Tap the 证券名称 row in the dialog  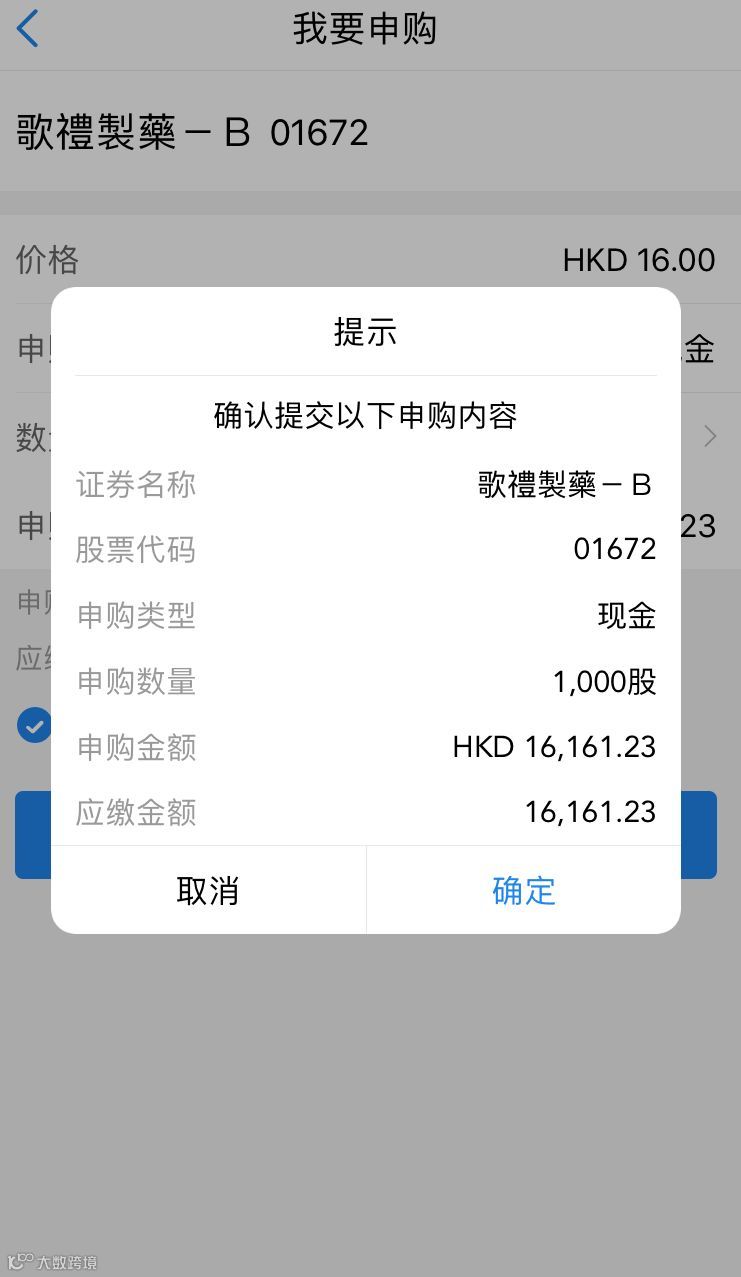366,485
